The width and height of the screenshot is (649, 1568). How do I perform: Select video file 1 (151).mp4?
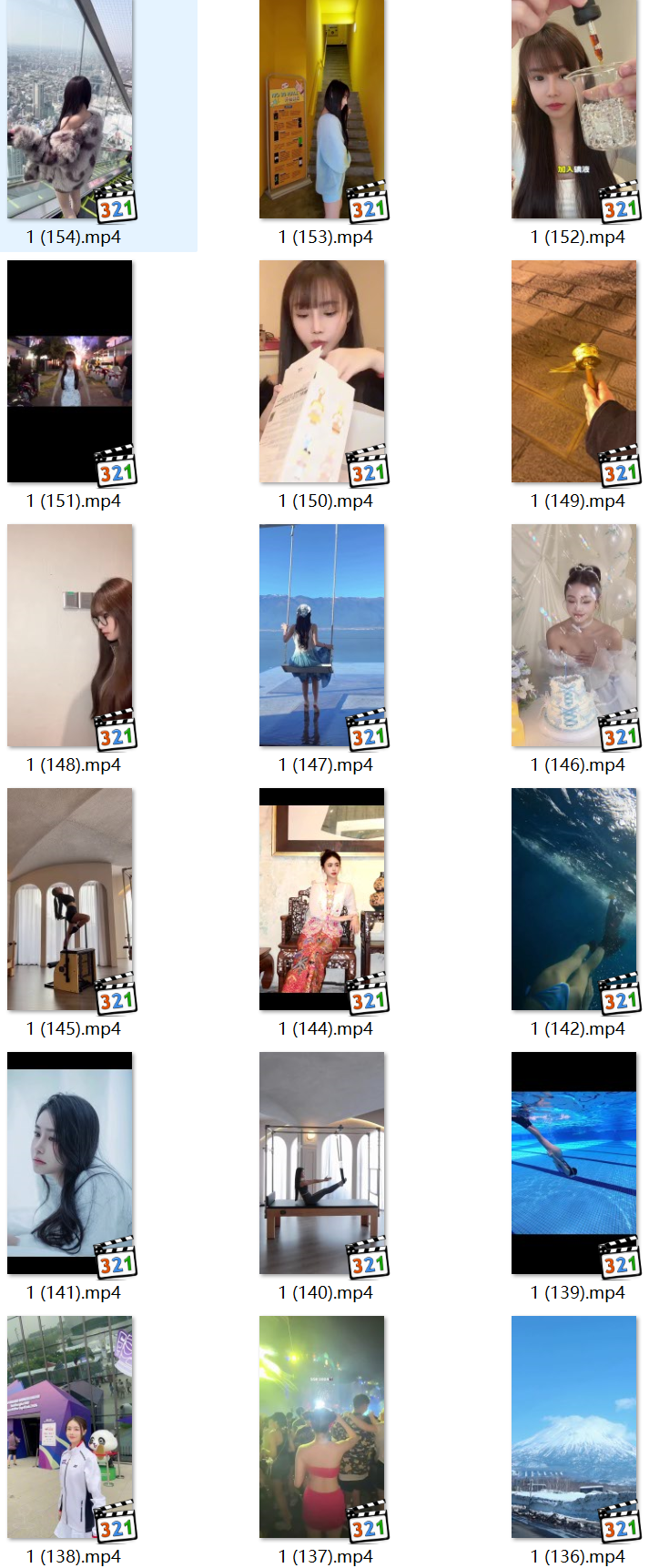70,371
